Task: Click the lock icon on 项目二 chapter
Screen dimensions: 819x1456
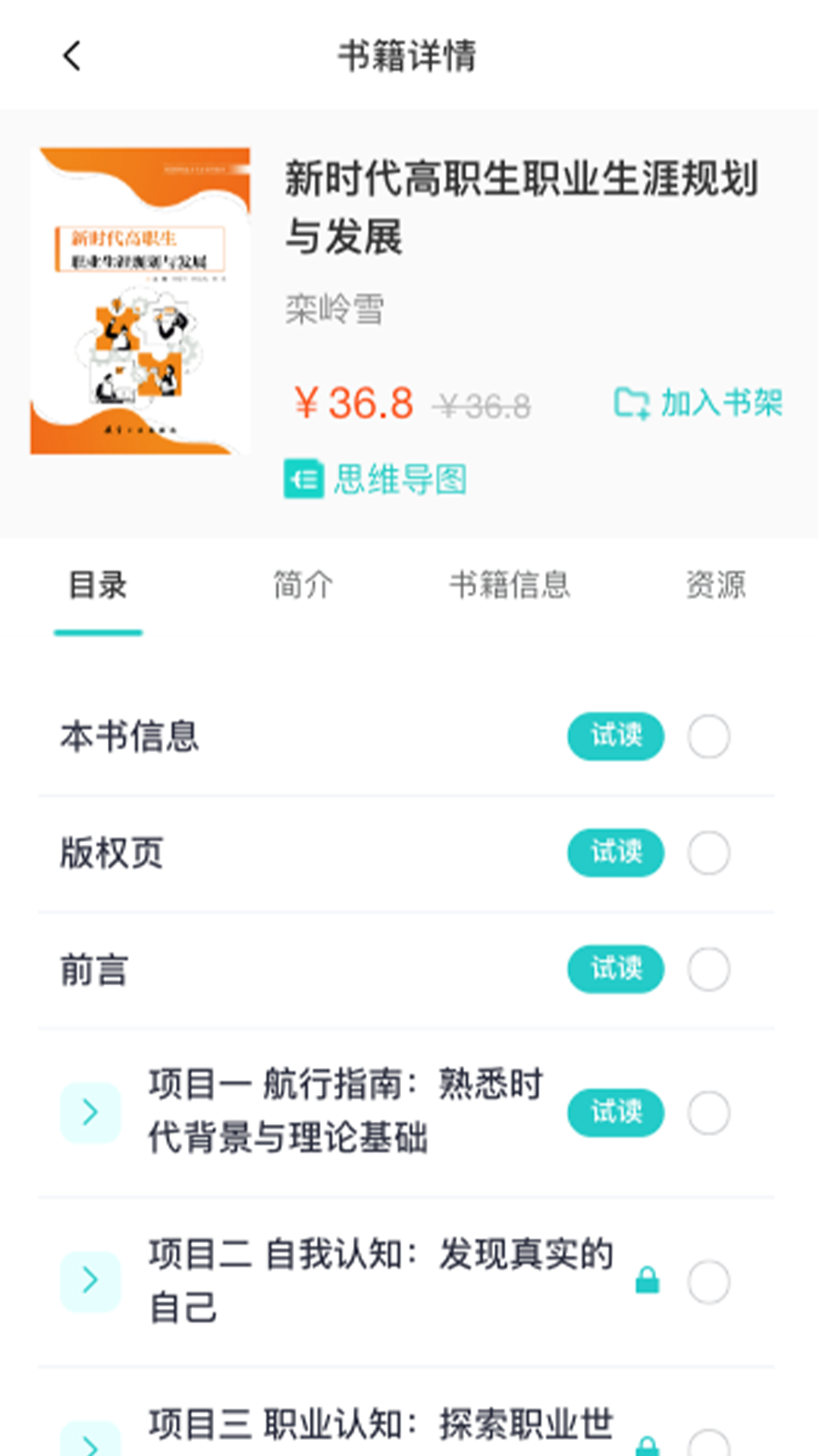Action: pos(647,1280)
